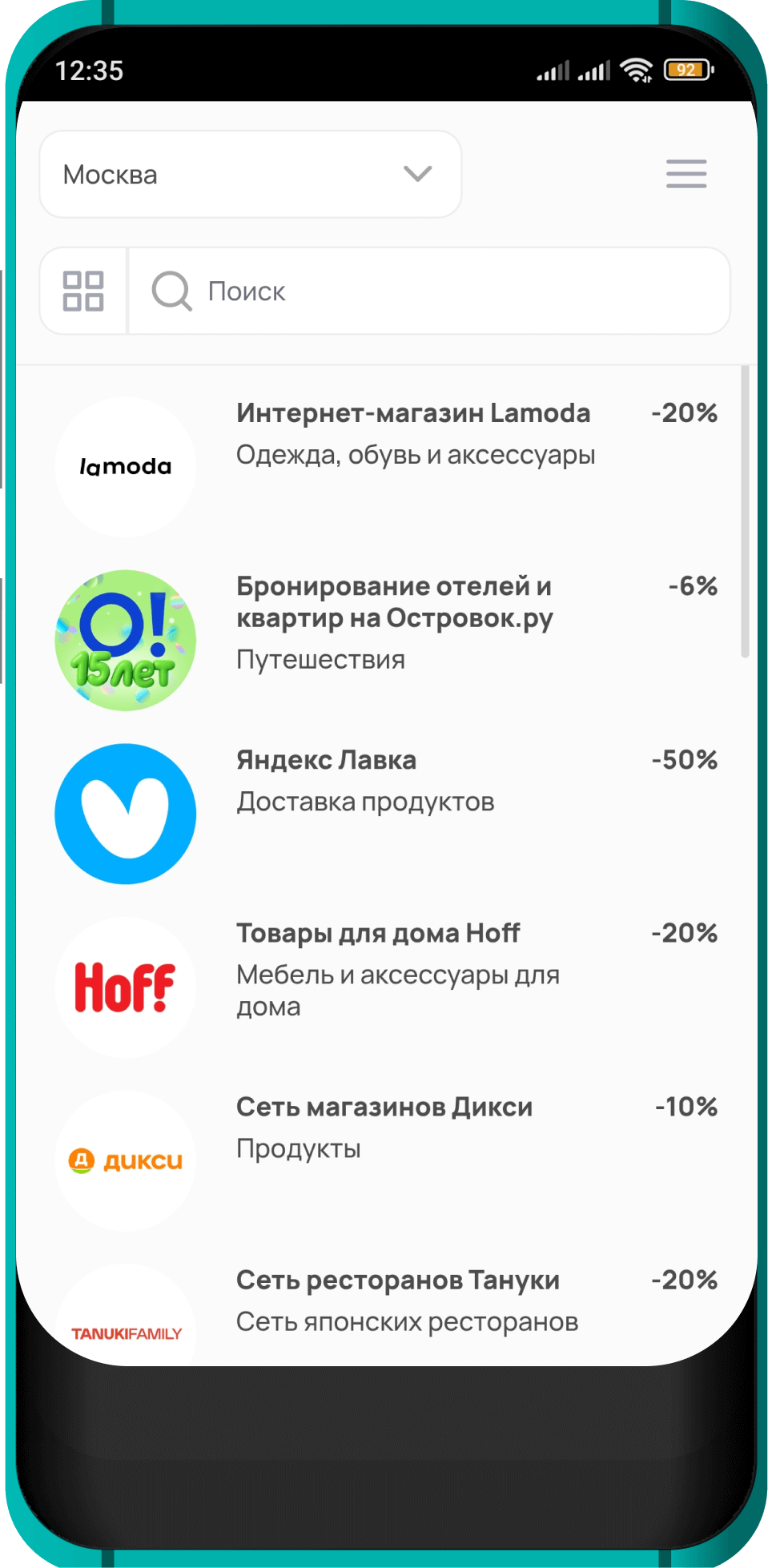Open the hamburger menu
The image size is (772, 1568).
tap(686, 174)
